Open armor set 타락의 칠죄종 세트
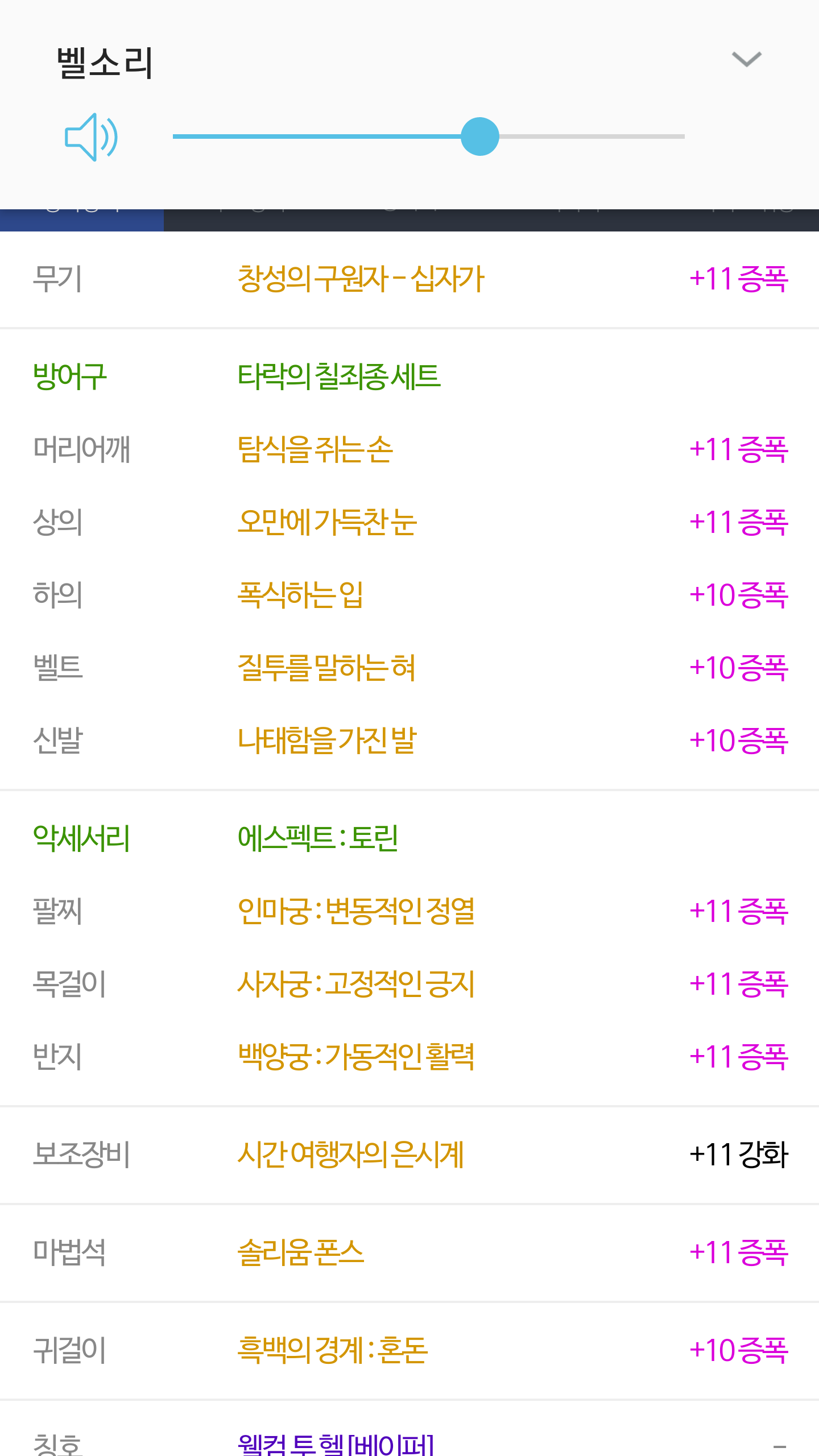Viewport: 819px width, 1456px height. pos(339,377)
